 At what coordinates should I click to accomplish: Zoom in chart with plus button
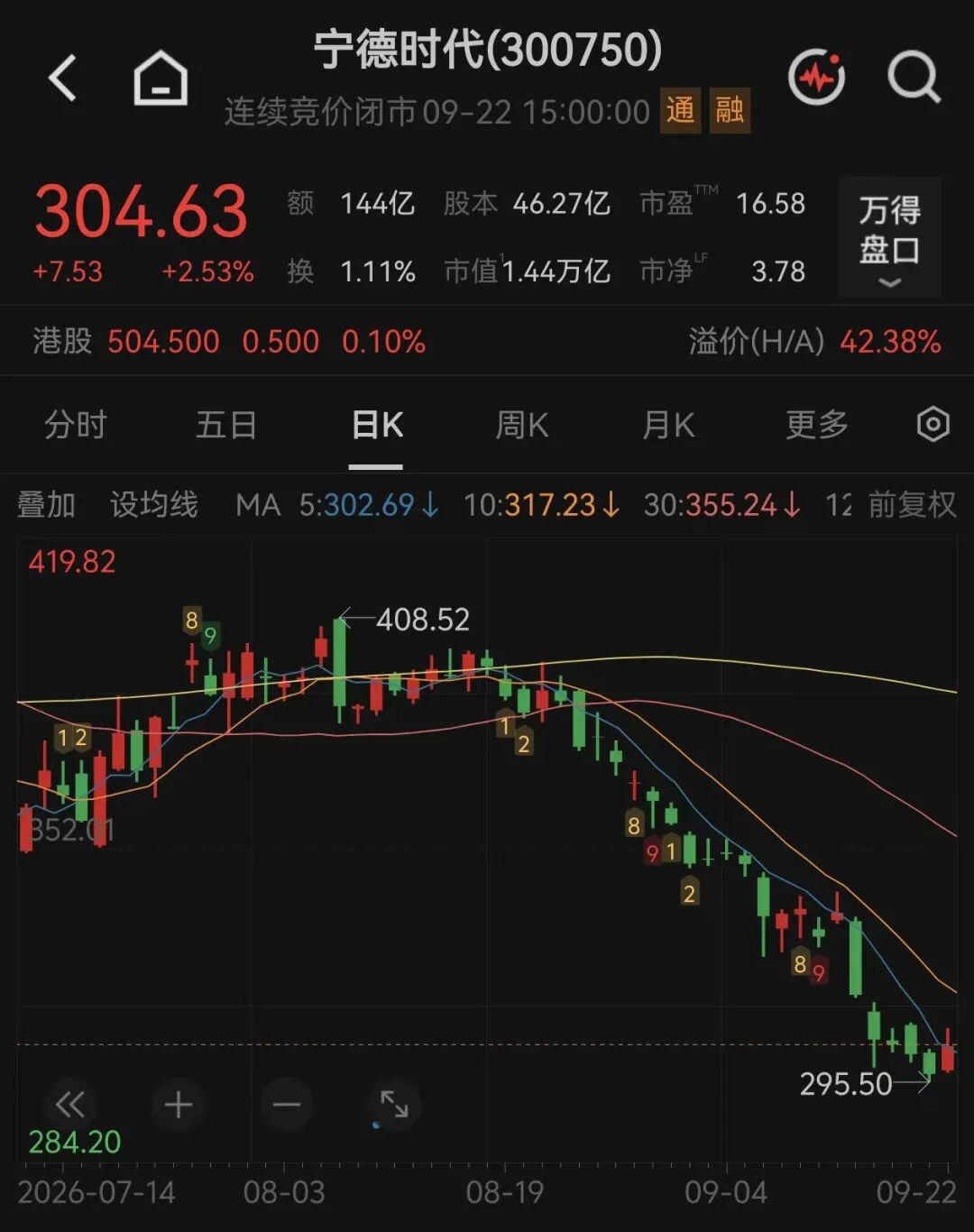coord(179,1104)
